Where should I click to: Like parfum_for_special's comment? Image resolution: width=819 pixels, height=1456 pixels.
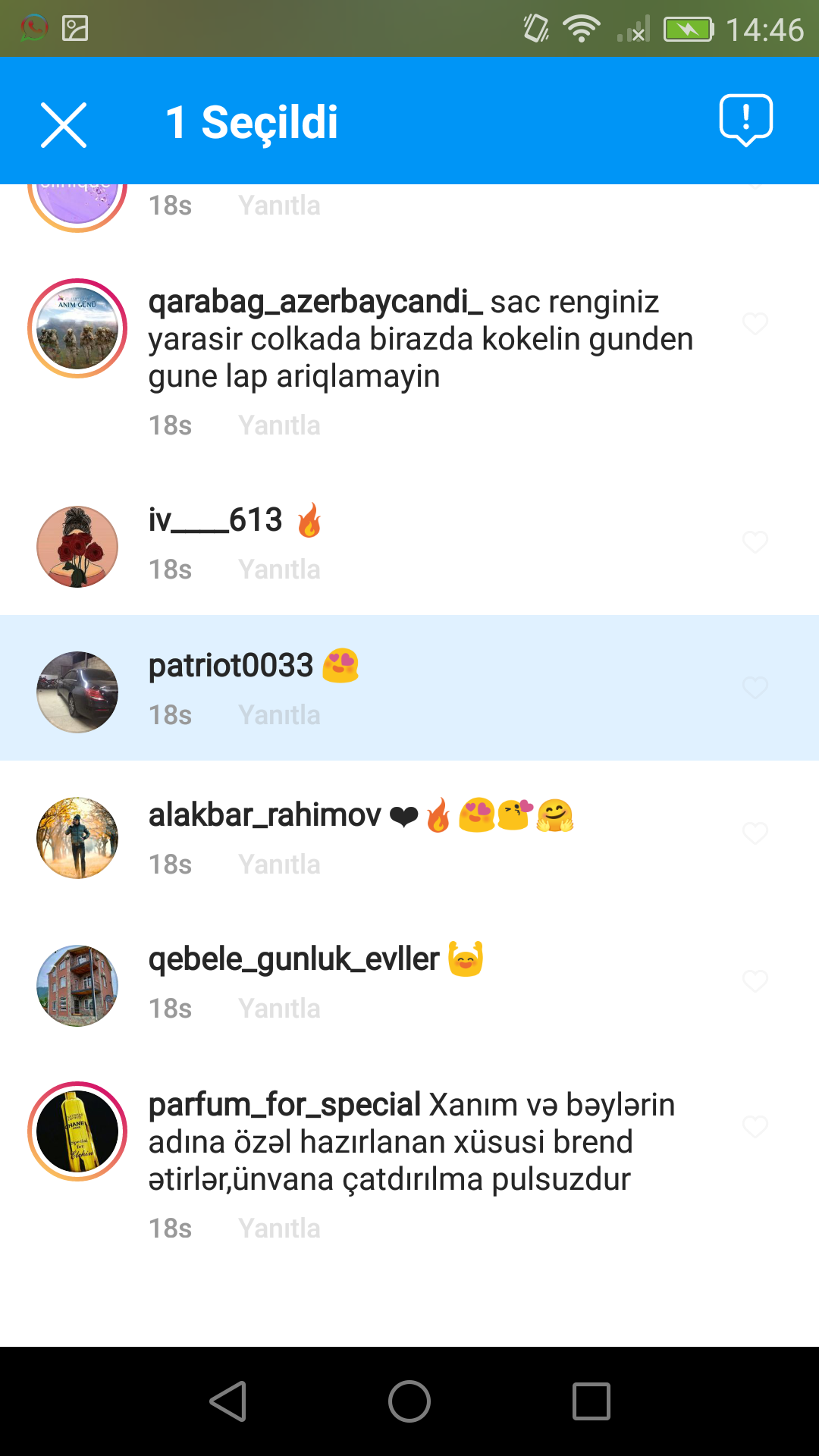coord(755,1127)
